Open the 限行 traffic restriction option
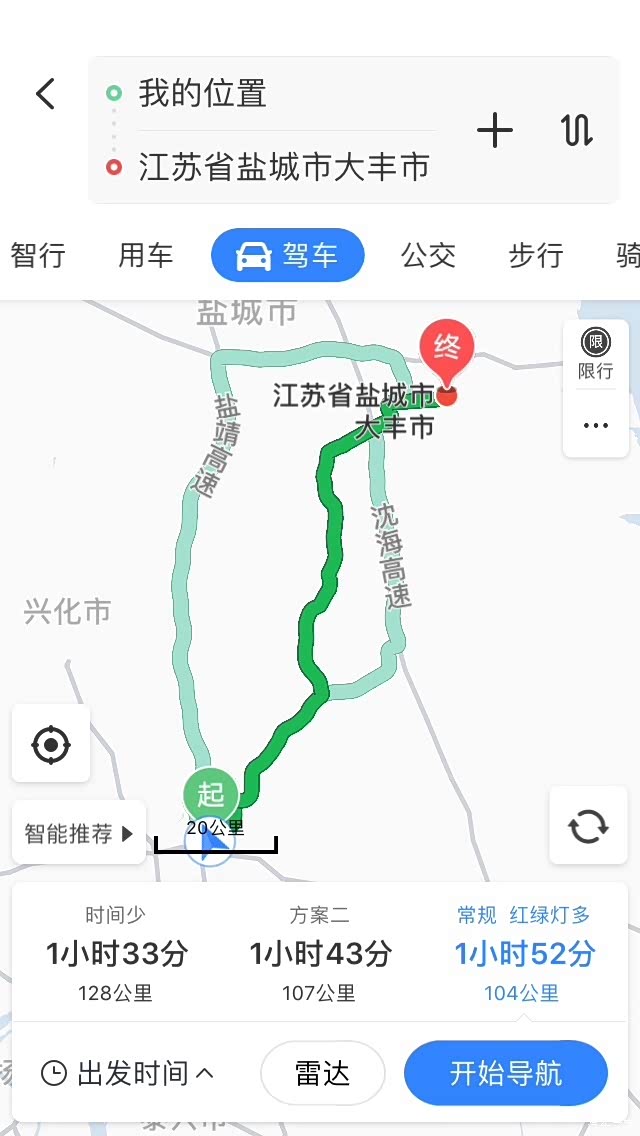 (596, 354)
